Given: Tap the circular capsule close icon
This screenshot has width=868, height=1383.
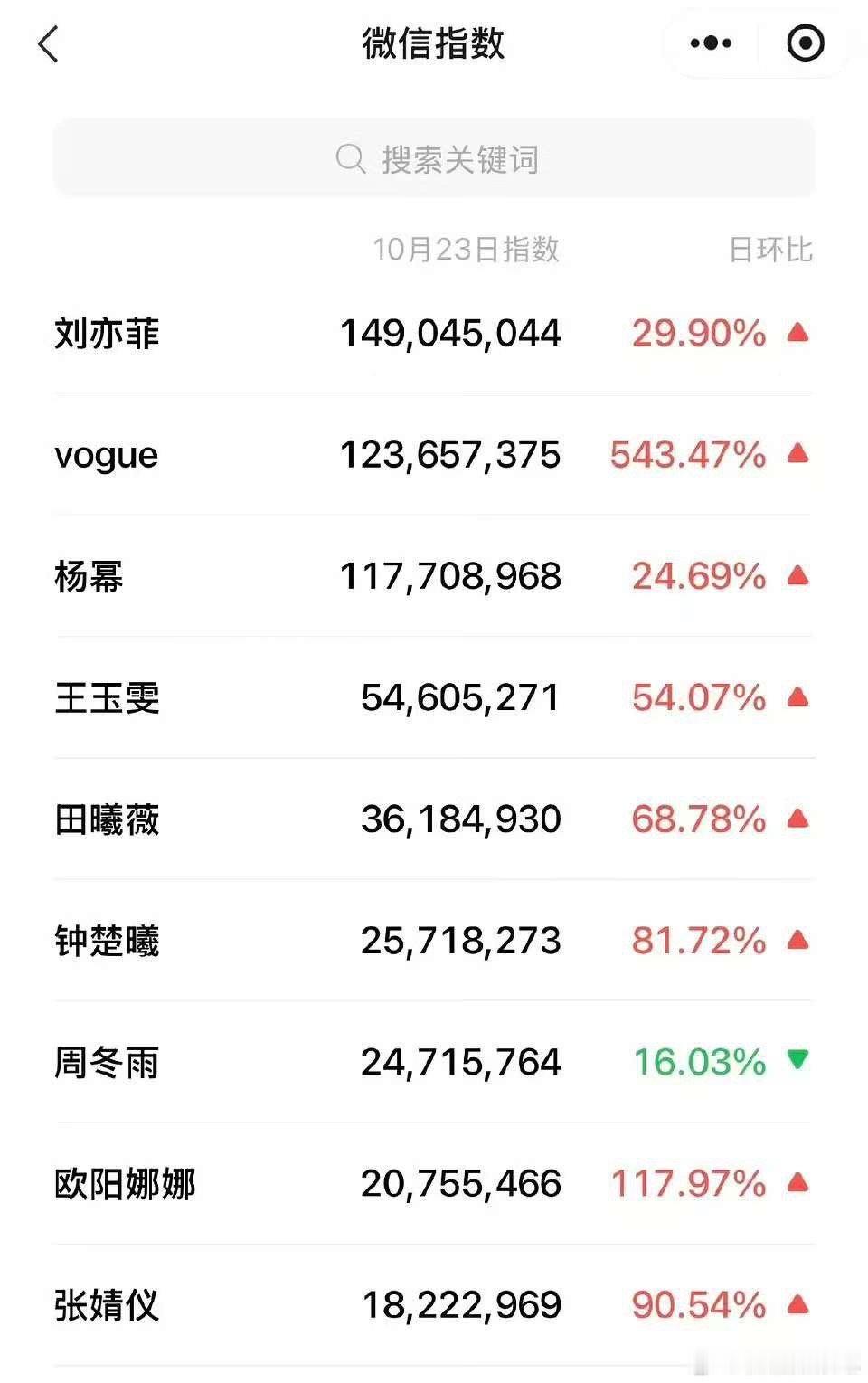Looking at the screenshot, I should coord(806,43).
